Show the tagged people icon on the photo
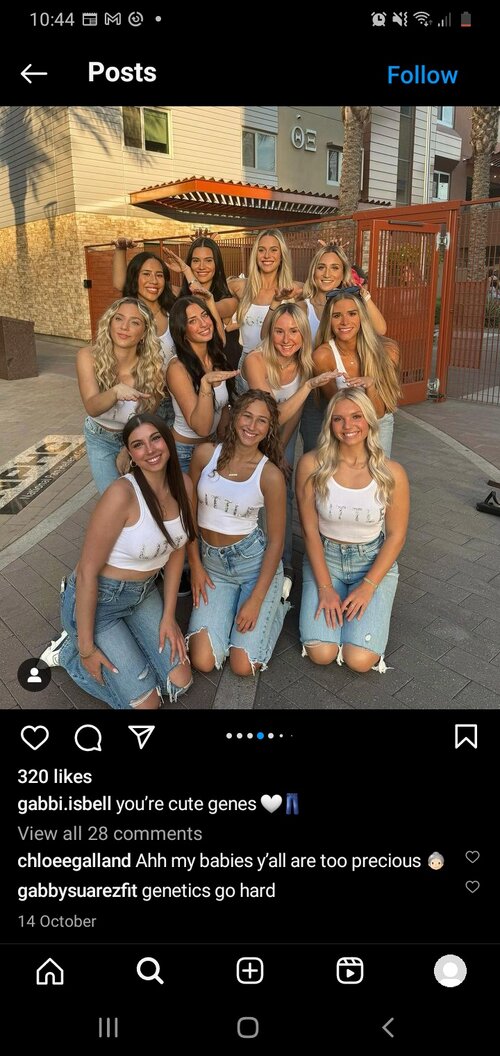Viewport: 500px width, 1056px height. 34,675
